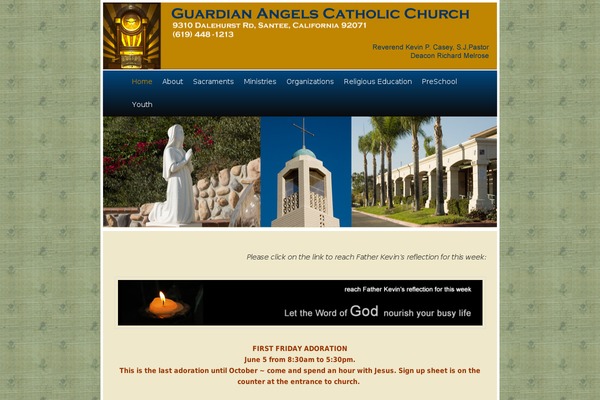Switch to the Youth page

(x=142, y=104)
